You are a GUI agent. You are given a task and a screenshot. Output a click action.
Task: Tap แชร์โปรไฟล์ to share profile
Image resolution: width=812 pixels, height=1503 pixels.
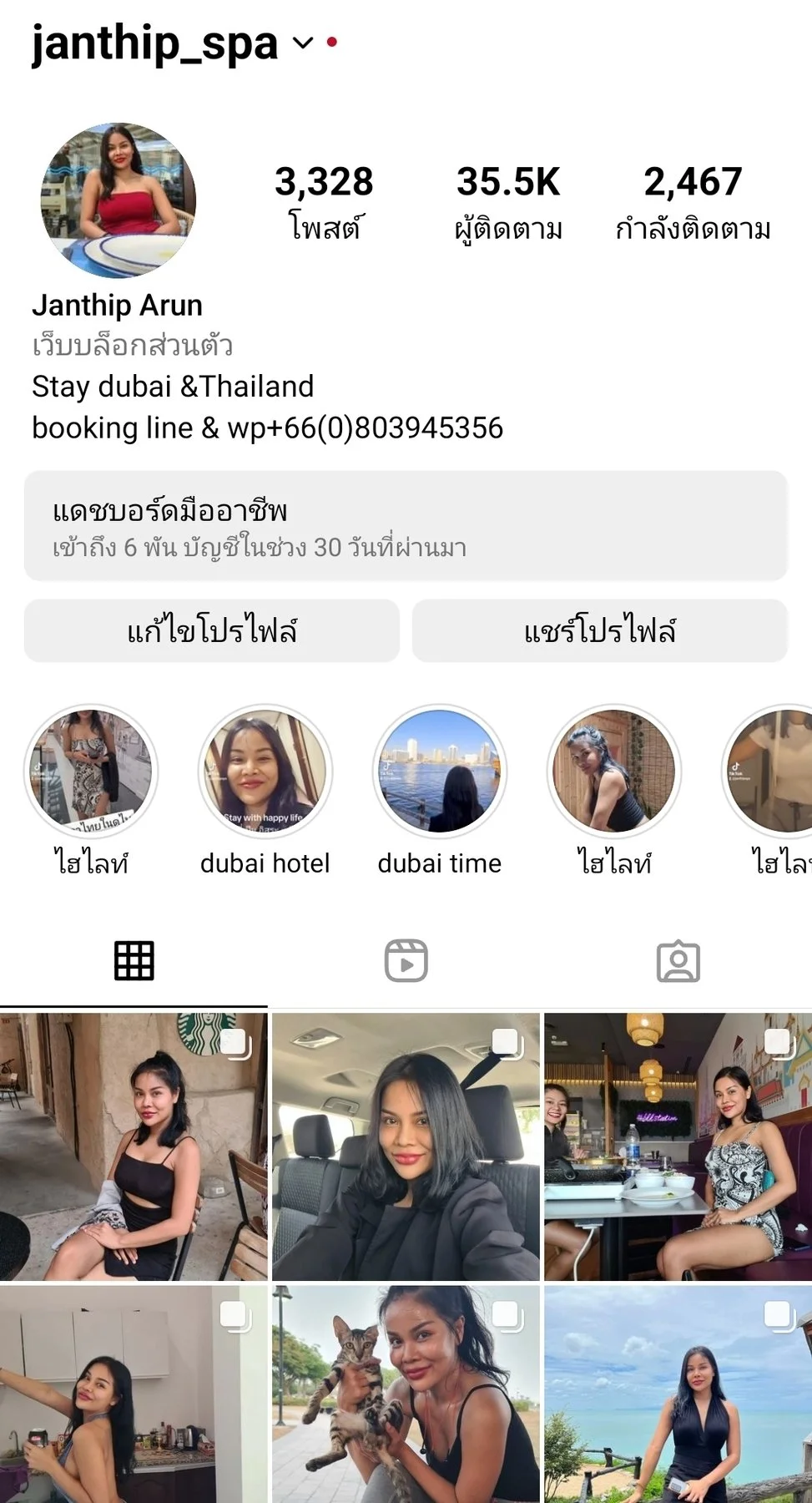click(600, 631)
